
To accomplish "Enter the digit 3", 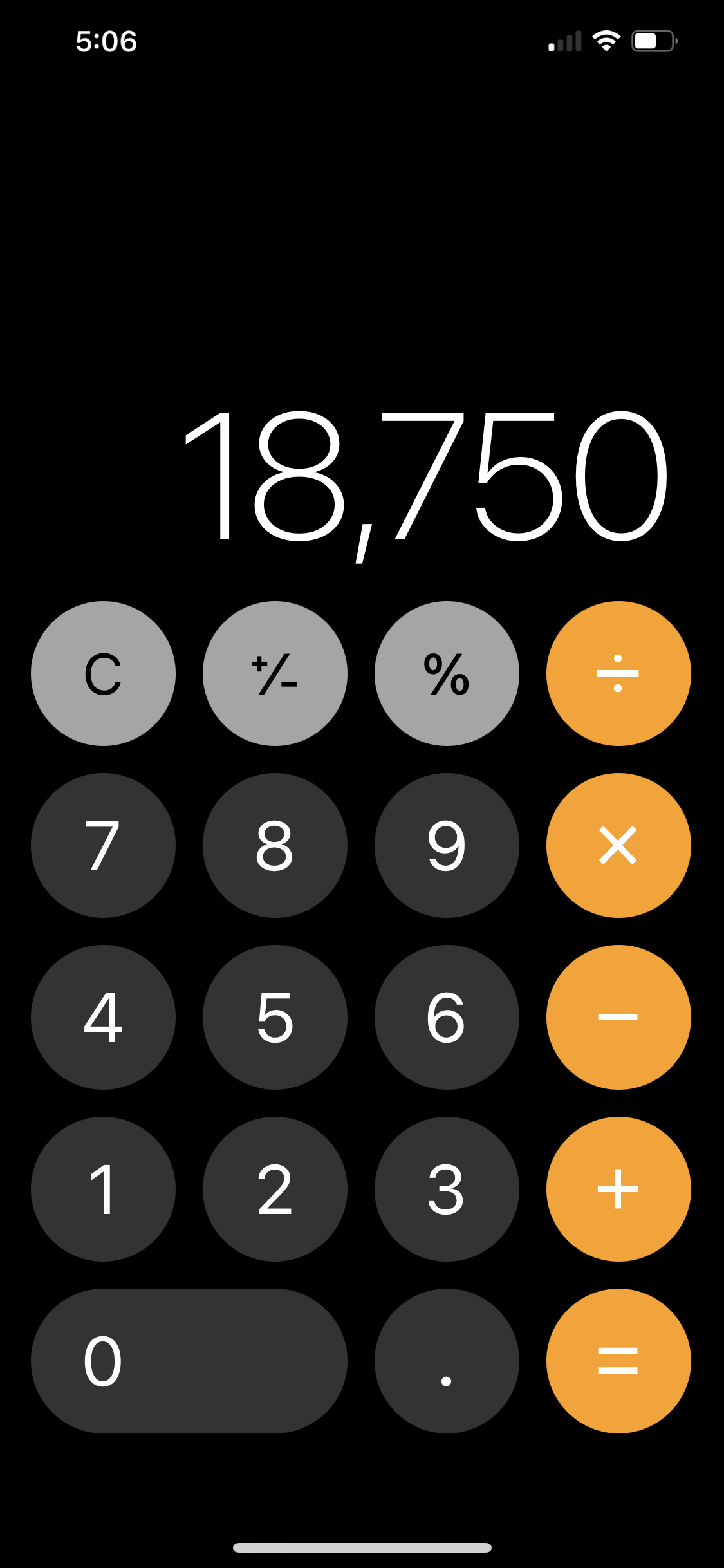I will click(447, 1189).
